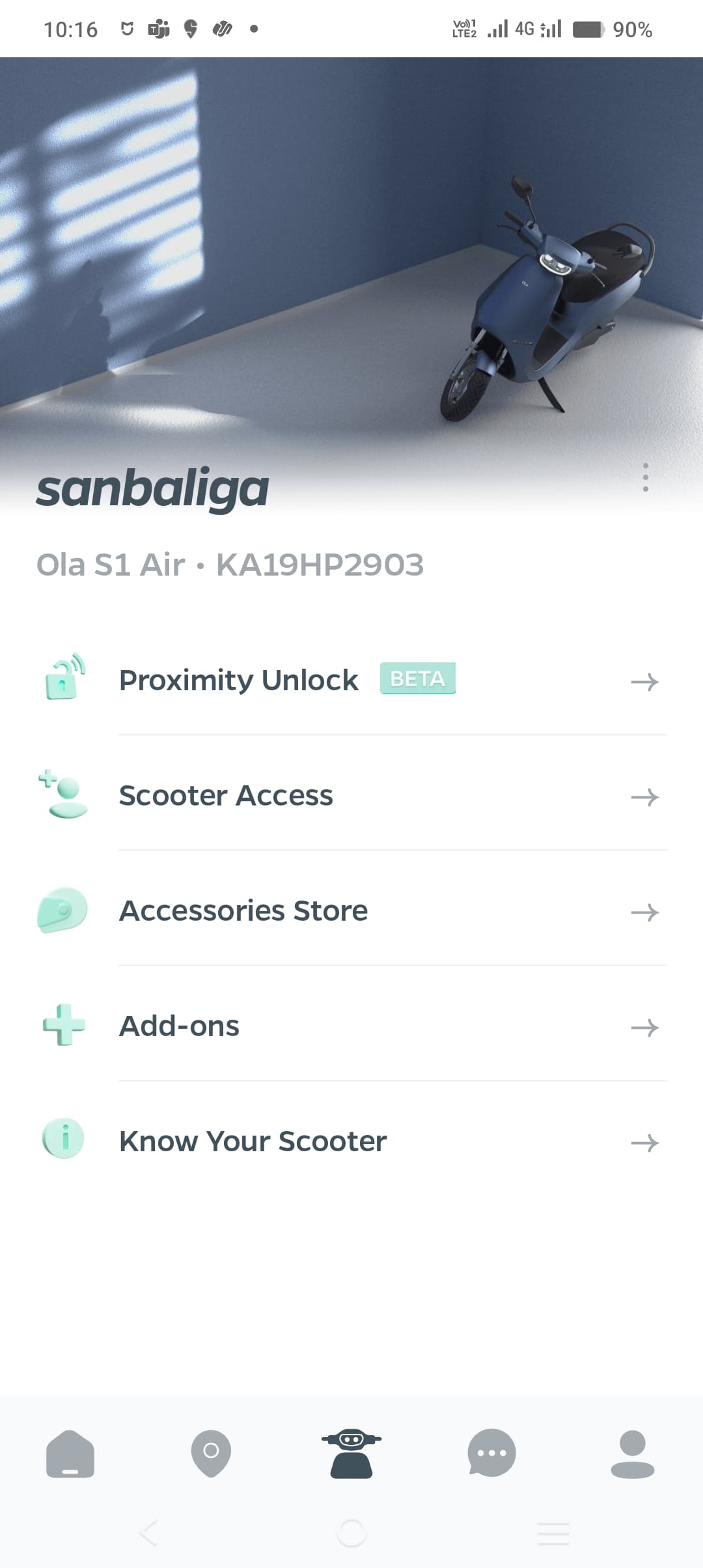This screenshot has width=703, height=1568.
Task: Open the Add-ons row
Action: pos(351,1026)
